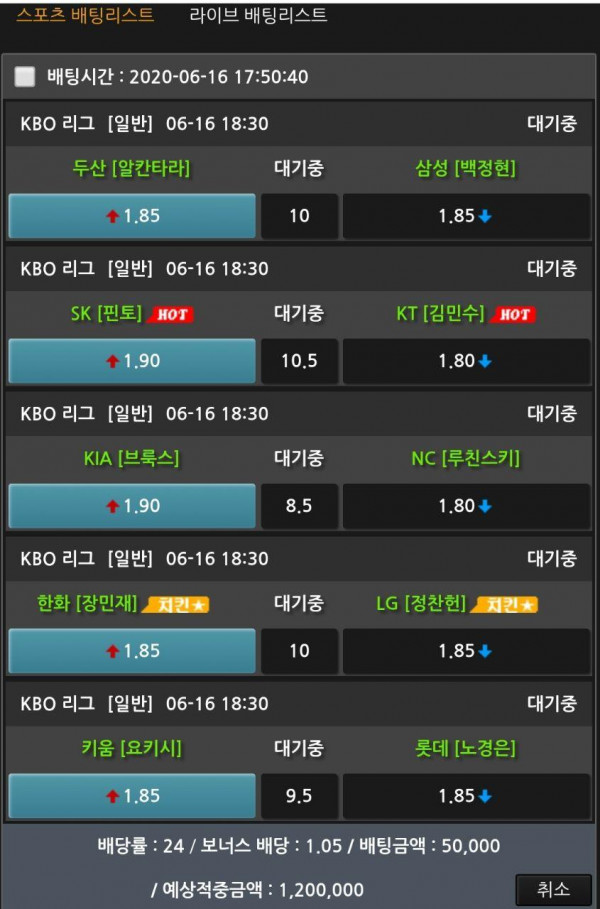Select 키움 [요키시] 1.85 odds
Image resolution: width=600 pixels, height=909 pixels.
132,796
